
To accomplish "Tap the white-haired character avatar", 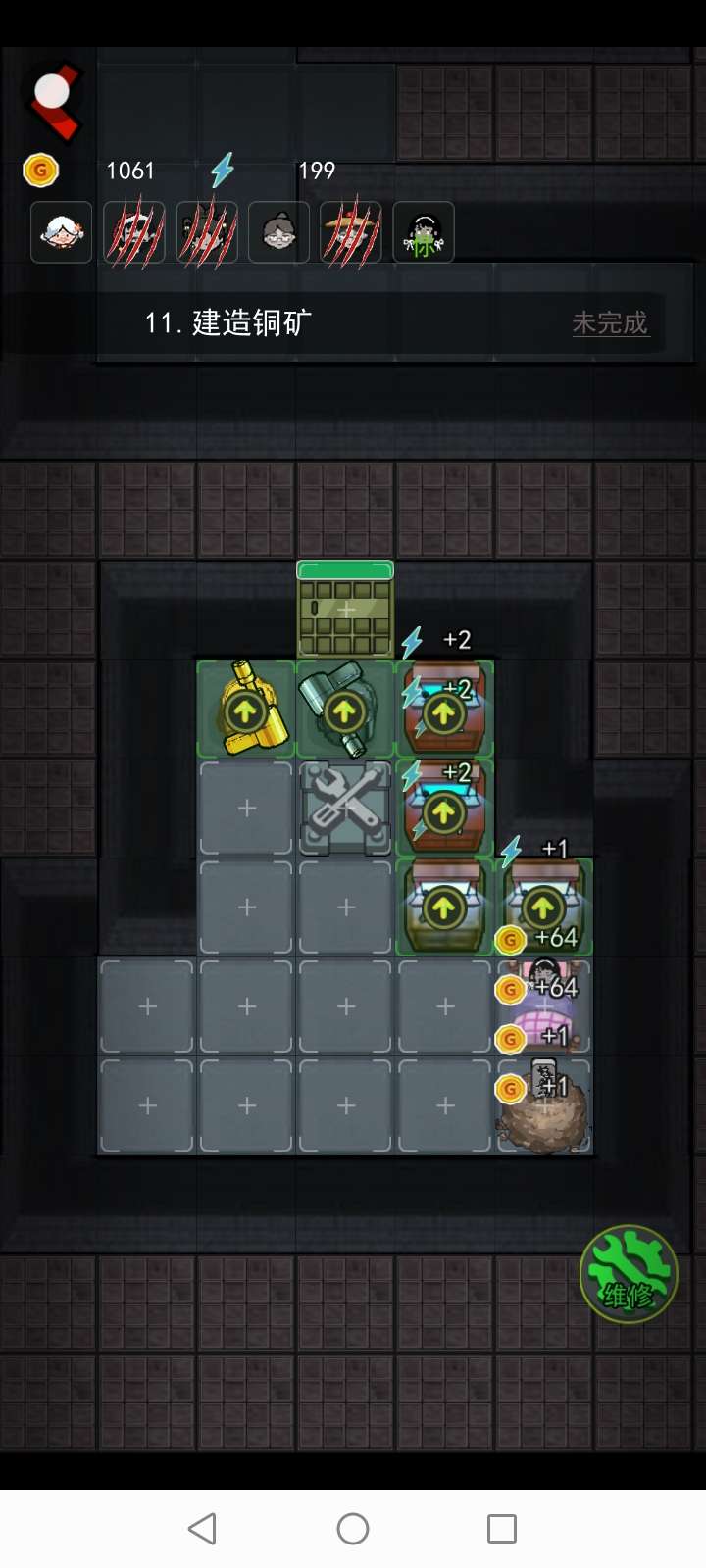I will pos(61,232).
